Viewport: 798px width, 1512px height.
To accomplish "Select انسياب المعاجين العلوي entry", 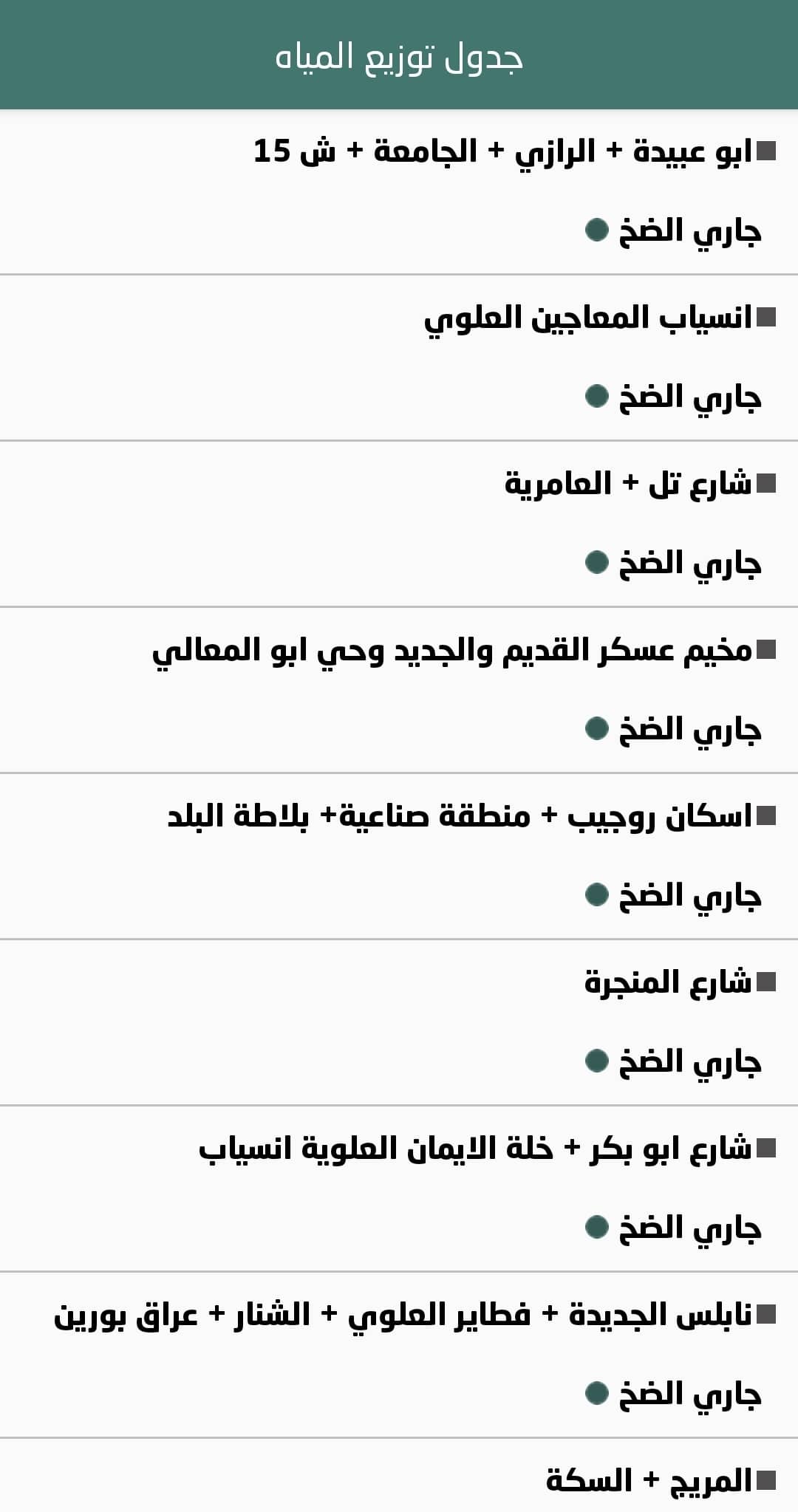I will (587, 318).
